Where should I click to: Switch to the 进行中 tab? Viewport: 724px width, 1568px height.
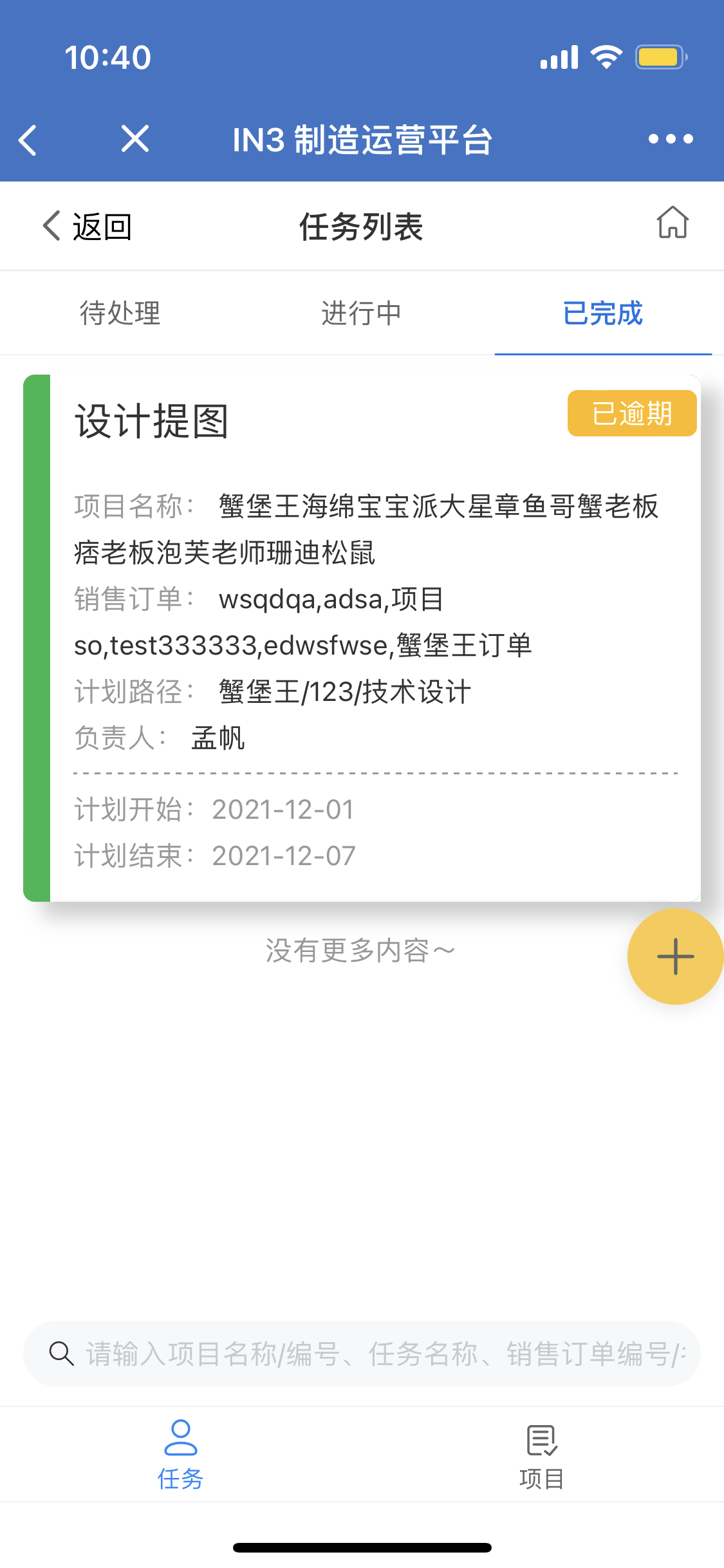point(362,313)
